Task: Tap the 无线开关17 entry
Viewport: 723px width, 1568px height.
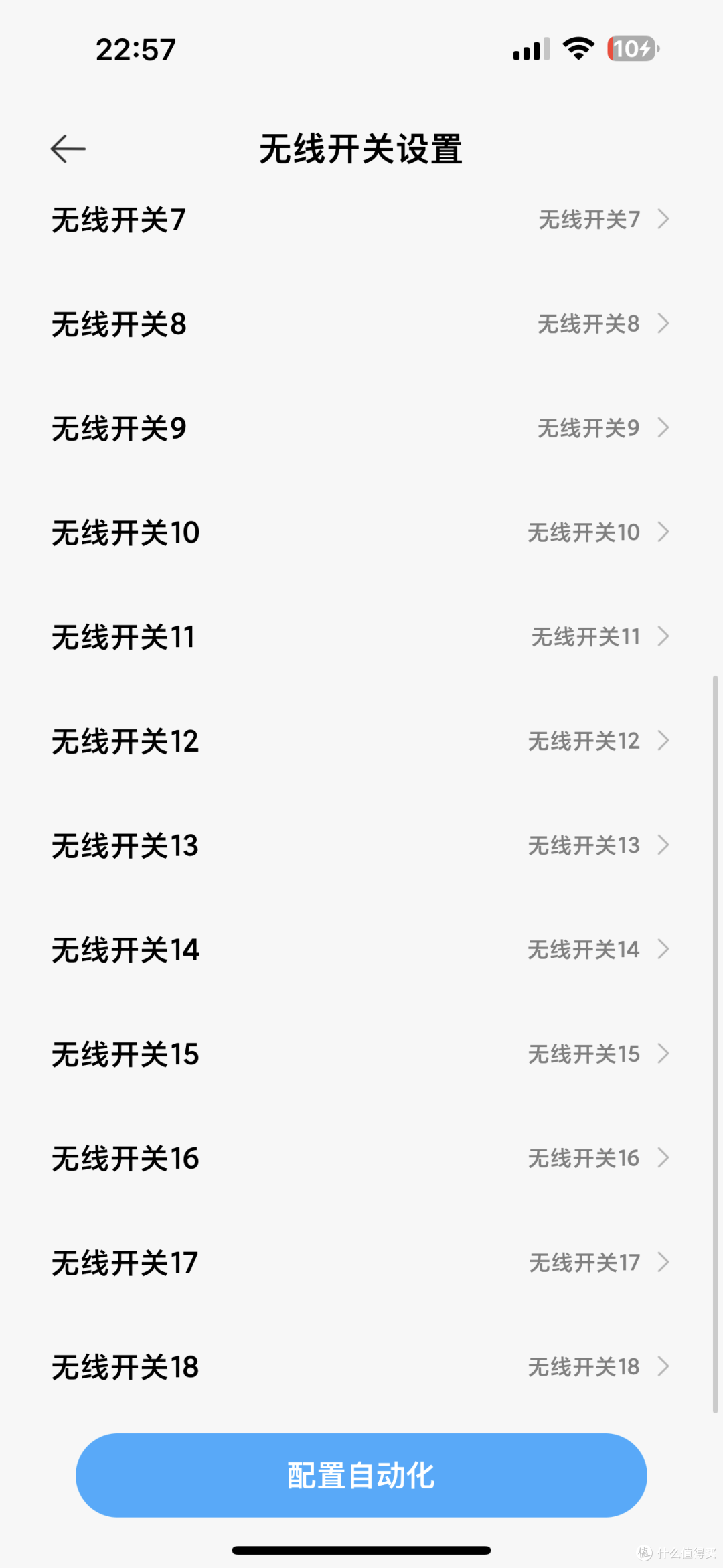Action: [123, 1262]
